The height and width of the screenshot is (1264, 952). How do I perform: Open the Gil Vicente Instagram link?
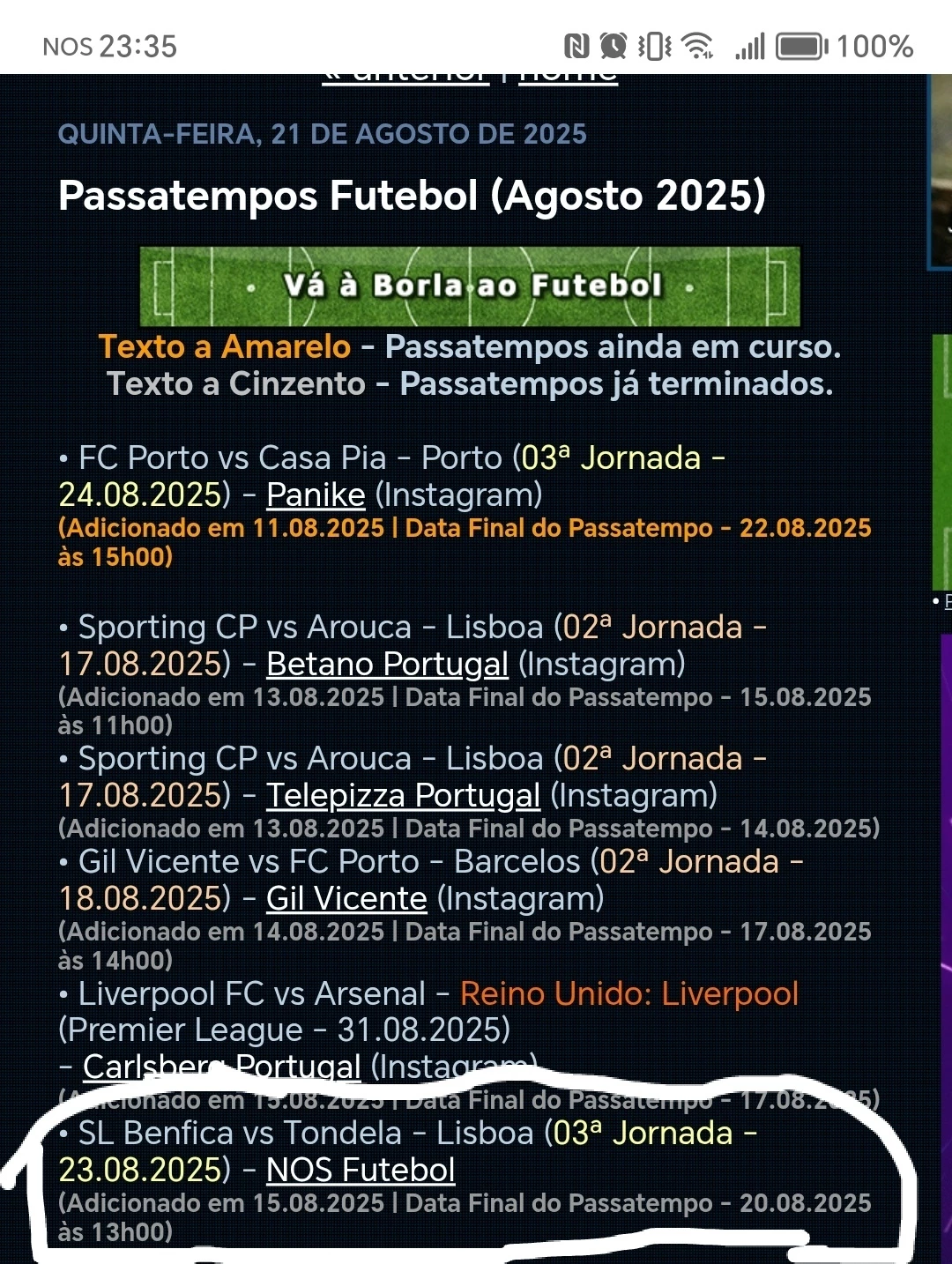[346, 898]
